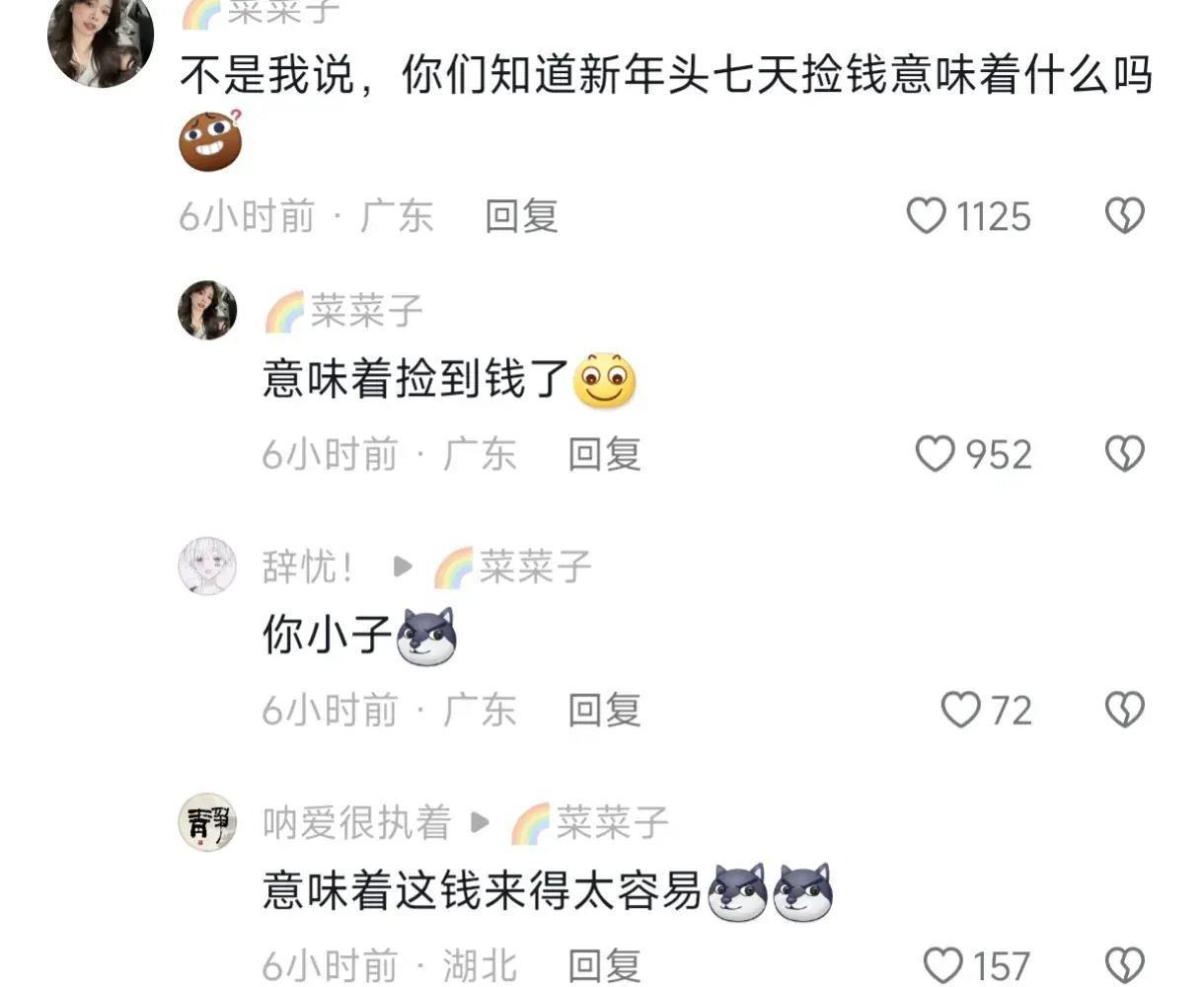Reply to the 新年头七天捡钱 comment
1204x987 pixels.
(x=521, y=216)
